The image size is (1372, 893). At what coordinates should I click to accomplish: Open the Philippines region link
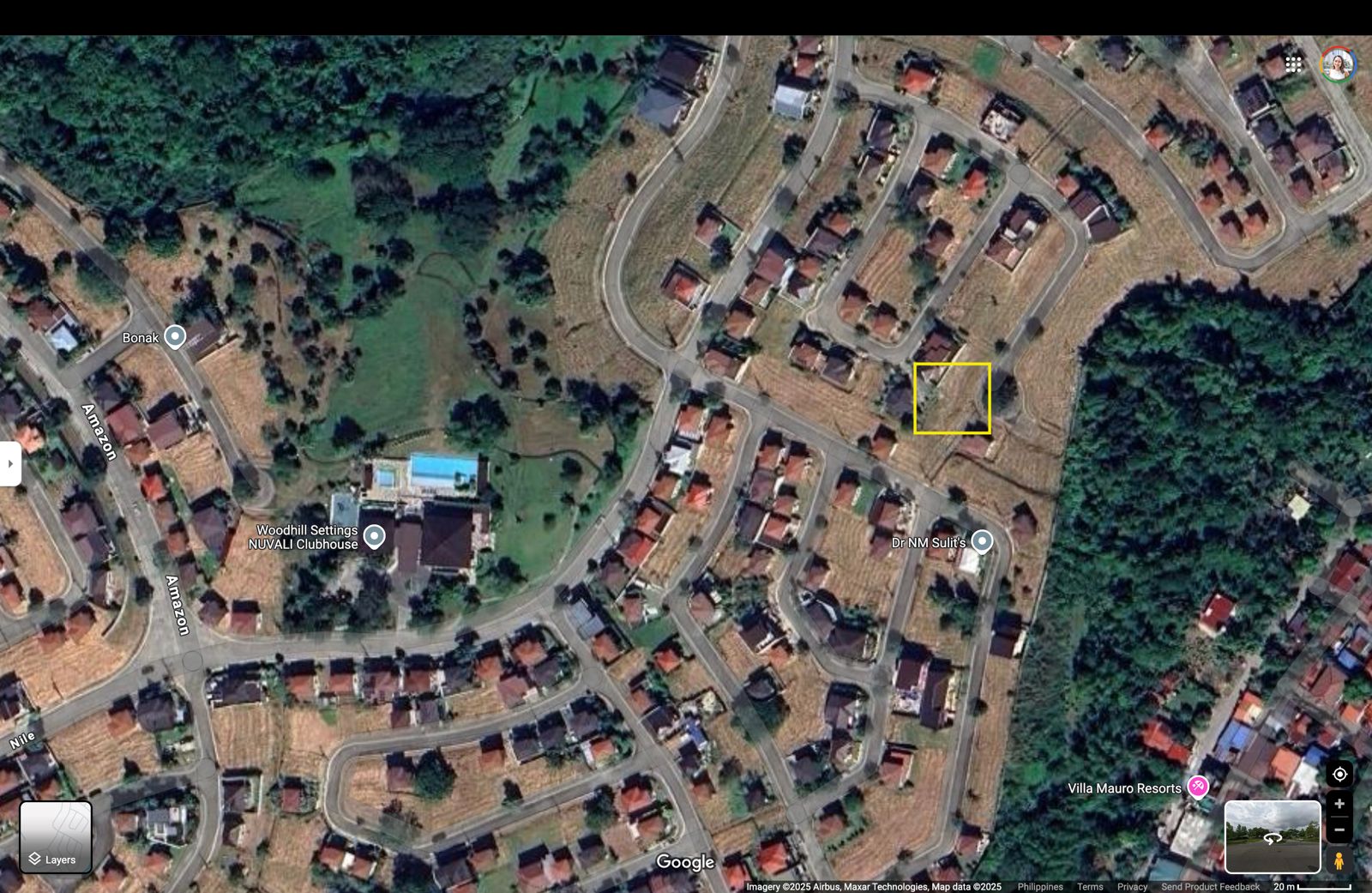[1039, 887]
